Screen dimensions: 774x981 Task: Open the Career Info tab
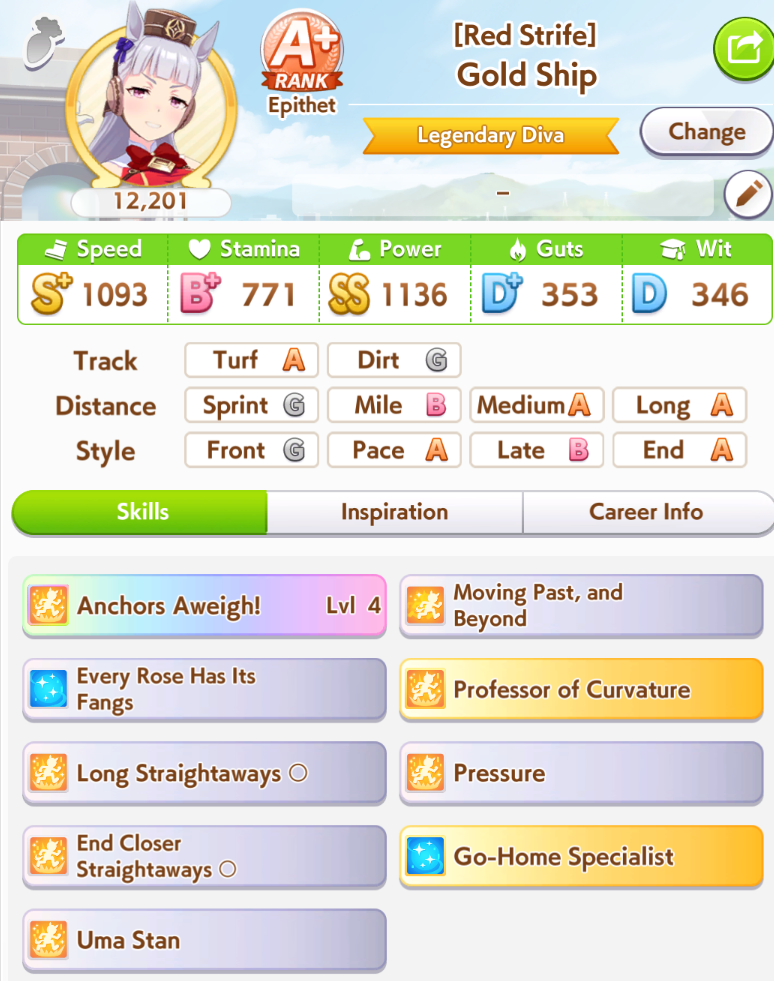[x=646, y=512]
